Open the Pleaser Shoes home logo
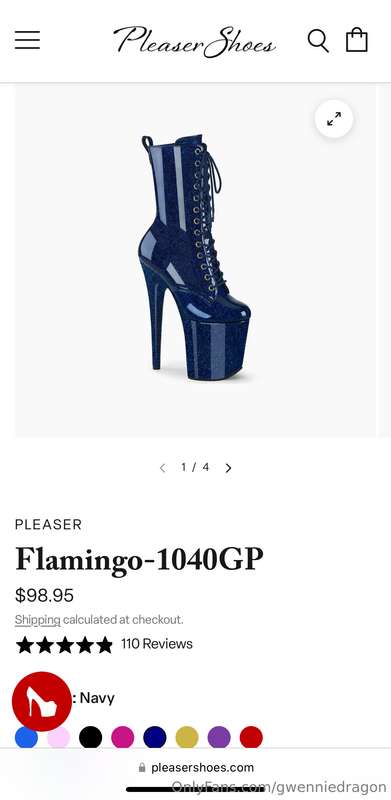391x800 pixels. pyautogui.click(x=194, y=41)
